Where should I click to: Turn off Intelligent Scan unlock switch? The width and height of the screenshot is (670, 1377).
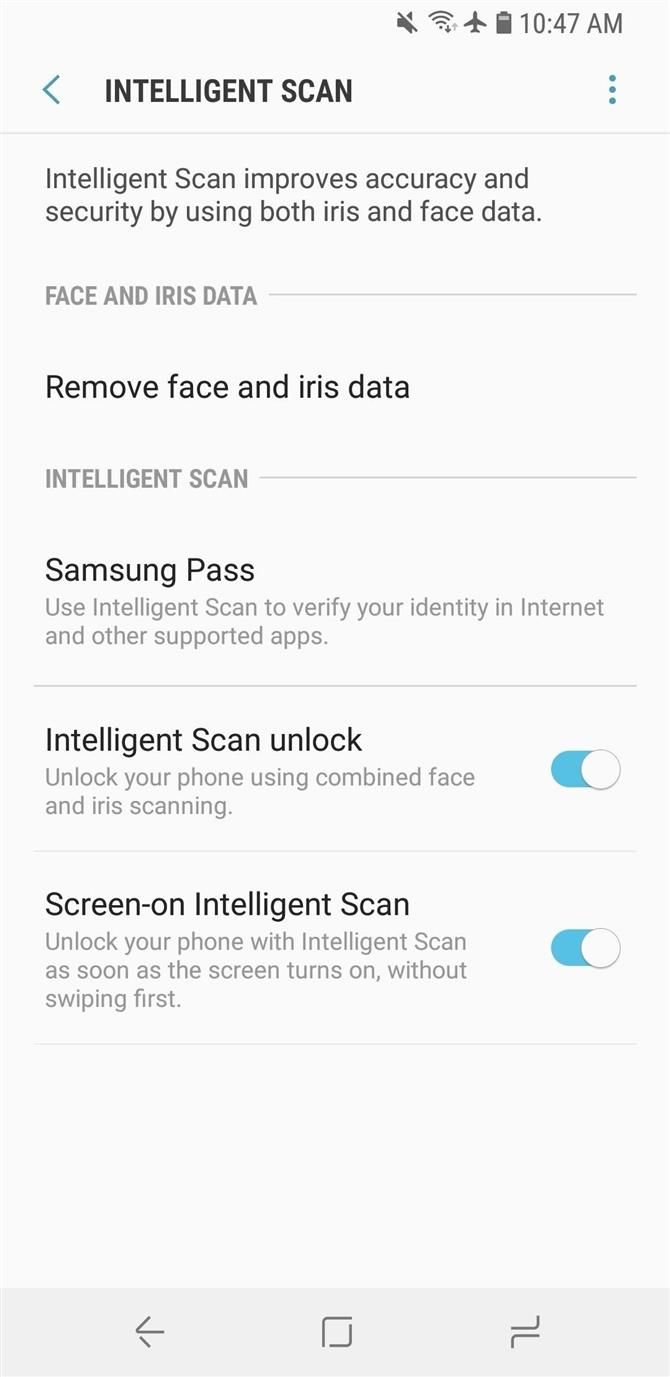click(585, 770)
